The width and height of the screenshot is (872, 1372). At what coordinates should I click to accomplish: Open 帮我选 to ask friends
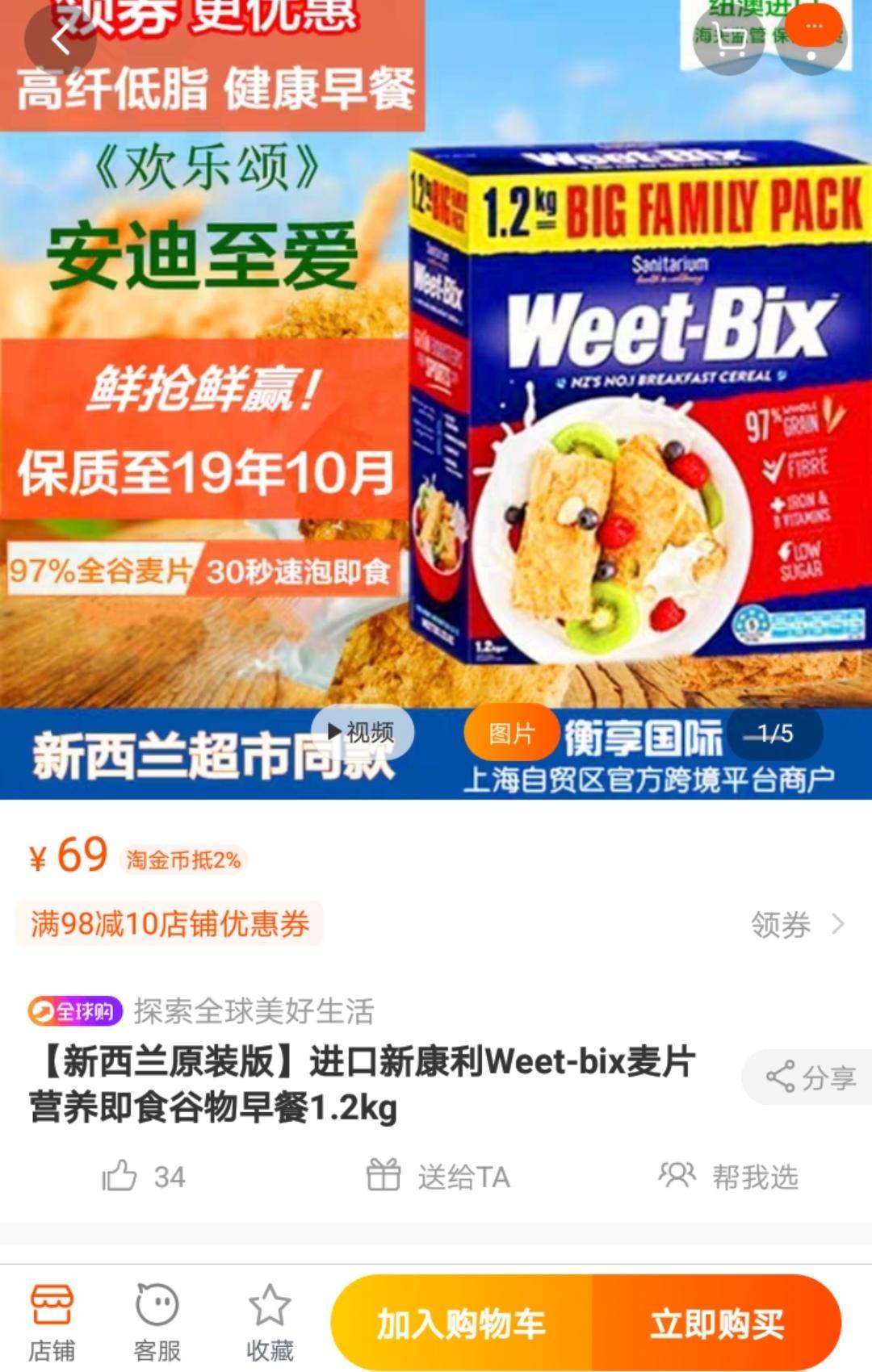pos(732,1178)
